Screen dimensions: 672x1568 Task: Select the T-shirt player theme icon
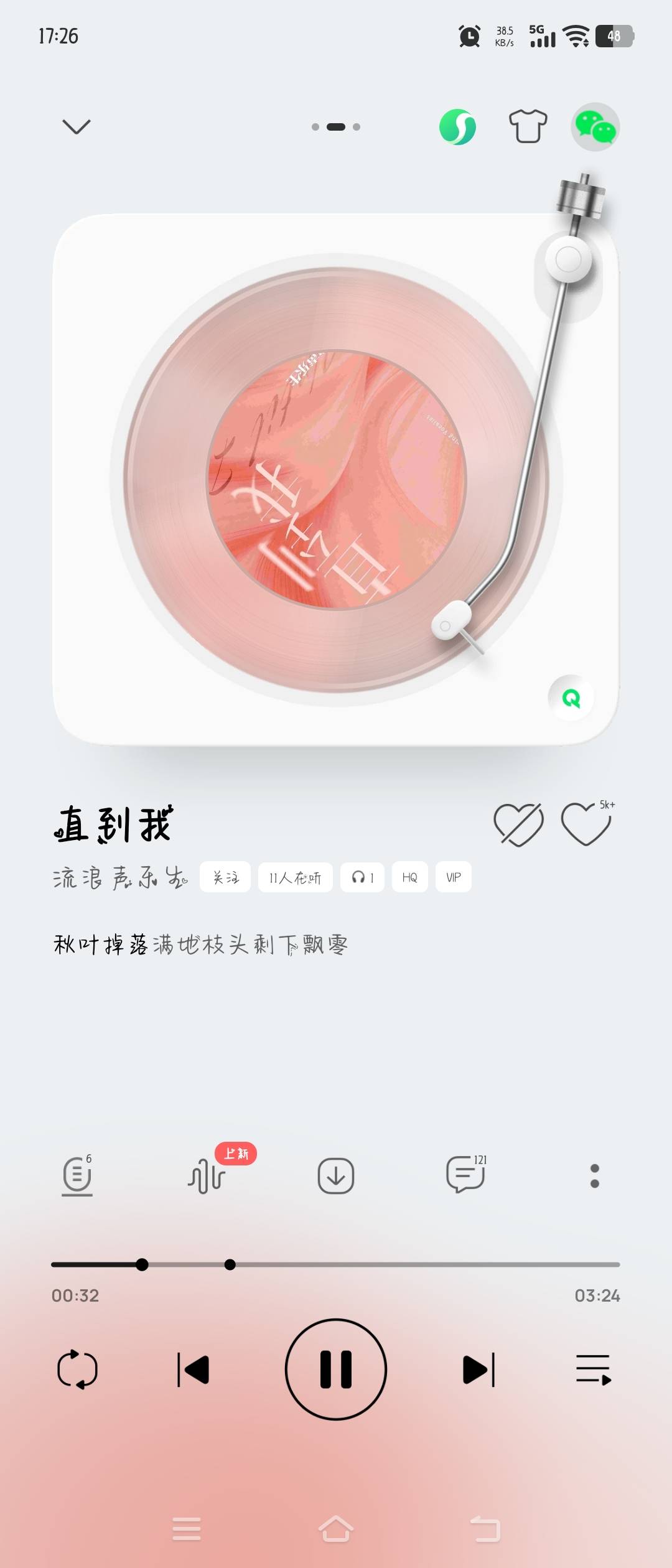pyautogui.click(x=528, y=126)
